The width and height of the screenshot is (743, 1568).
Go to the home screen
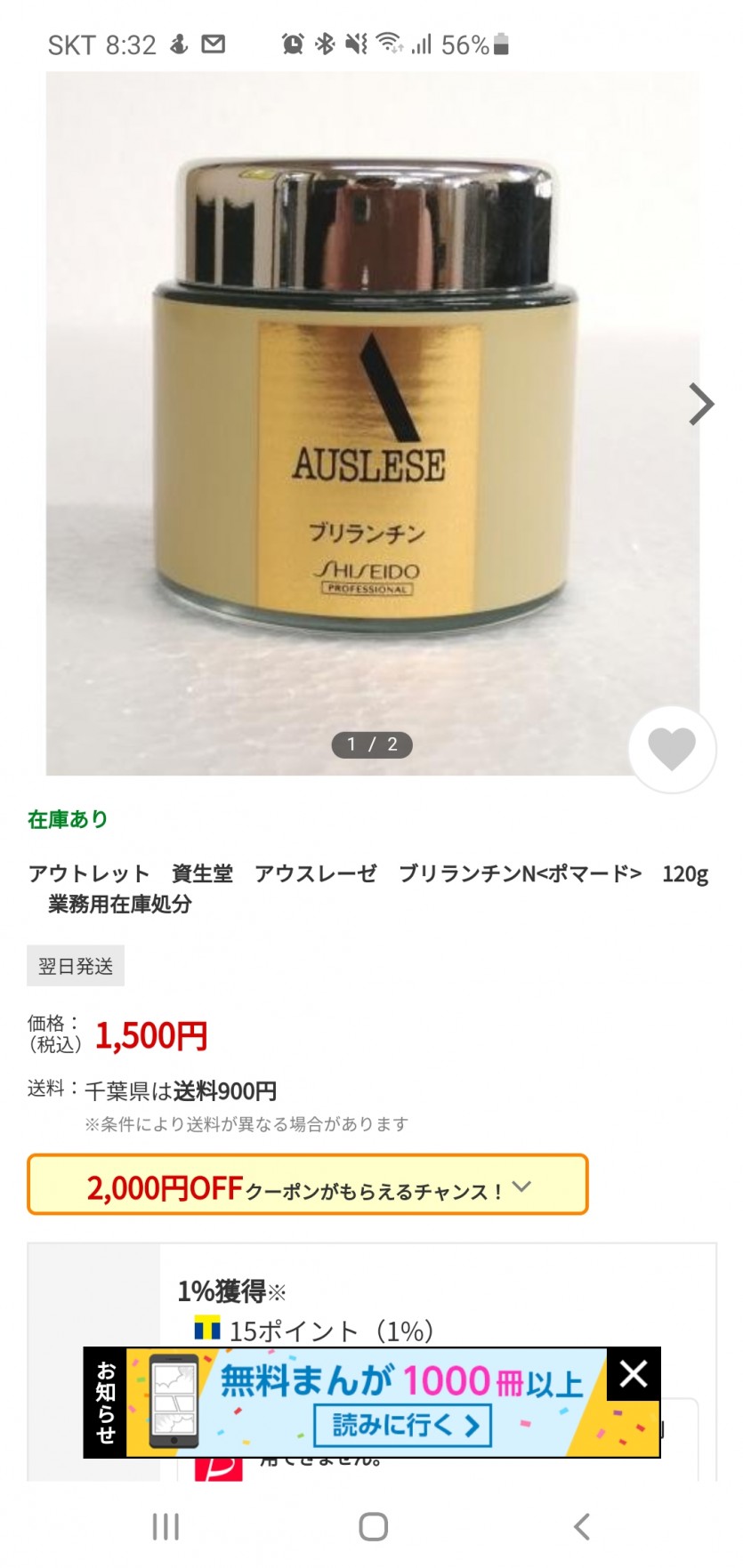pyautogui.click(x=373, y=1526)
